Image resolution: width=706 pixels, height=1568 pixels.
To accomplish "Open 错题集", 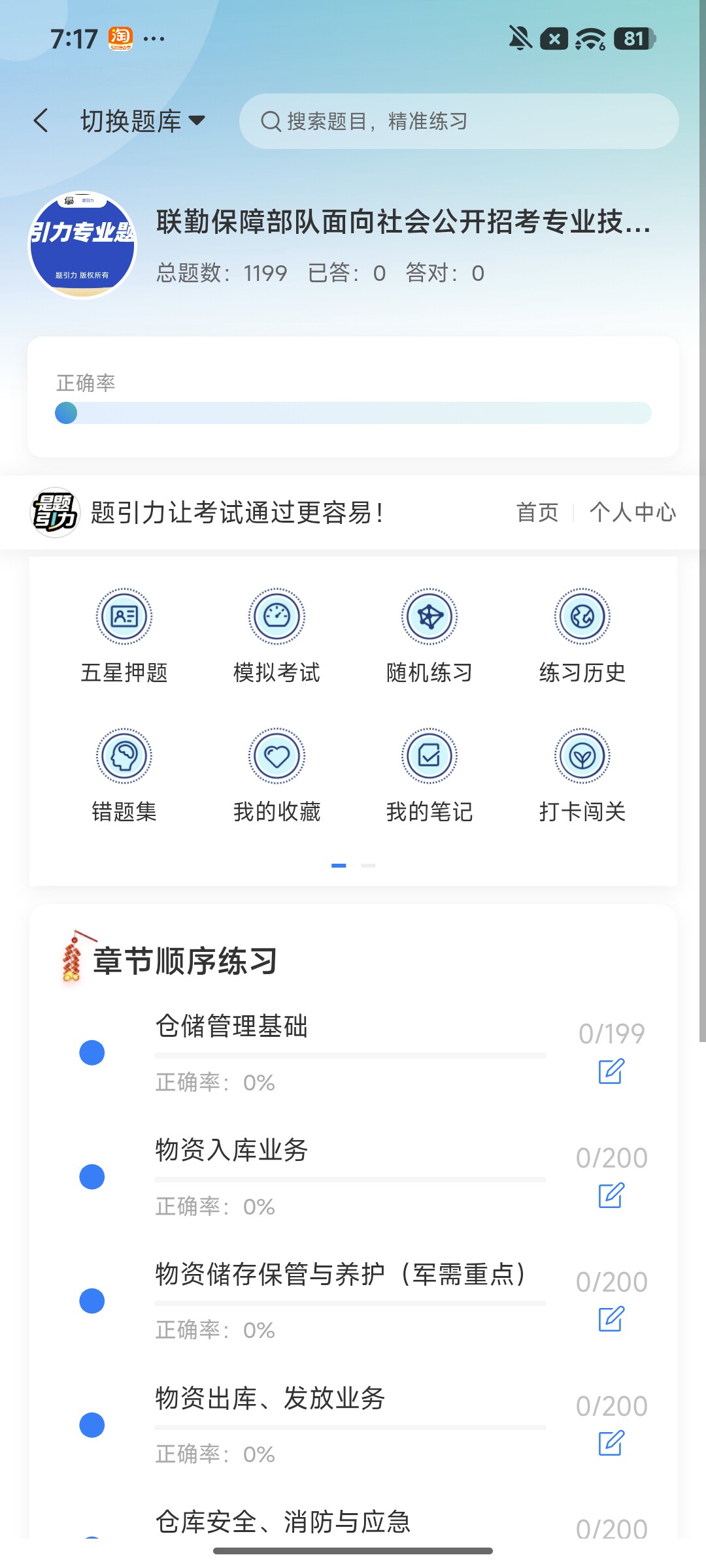I will tap(124, 776).
